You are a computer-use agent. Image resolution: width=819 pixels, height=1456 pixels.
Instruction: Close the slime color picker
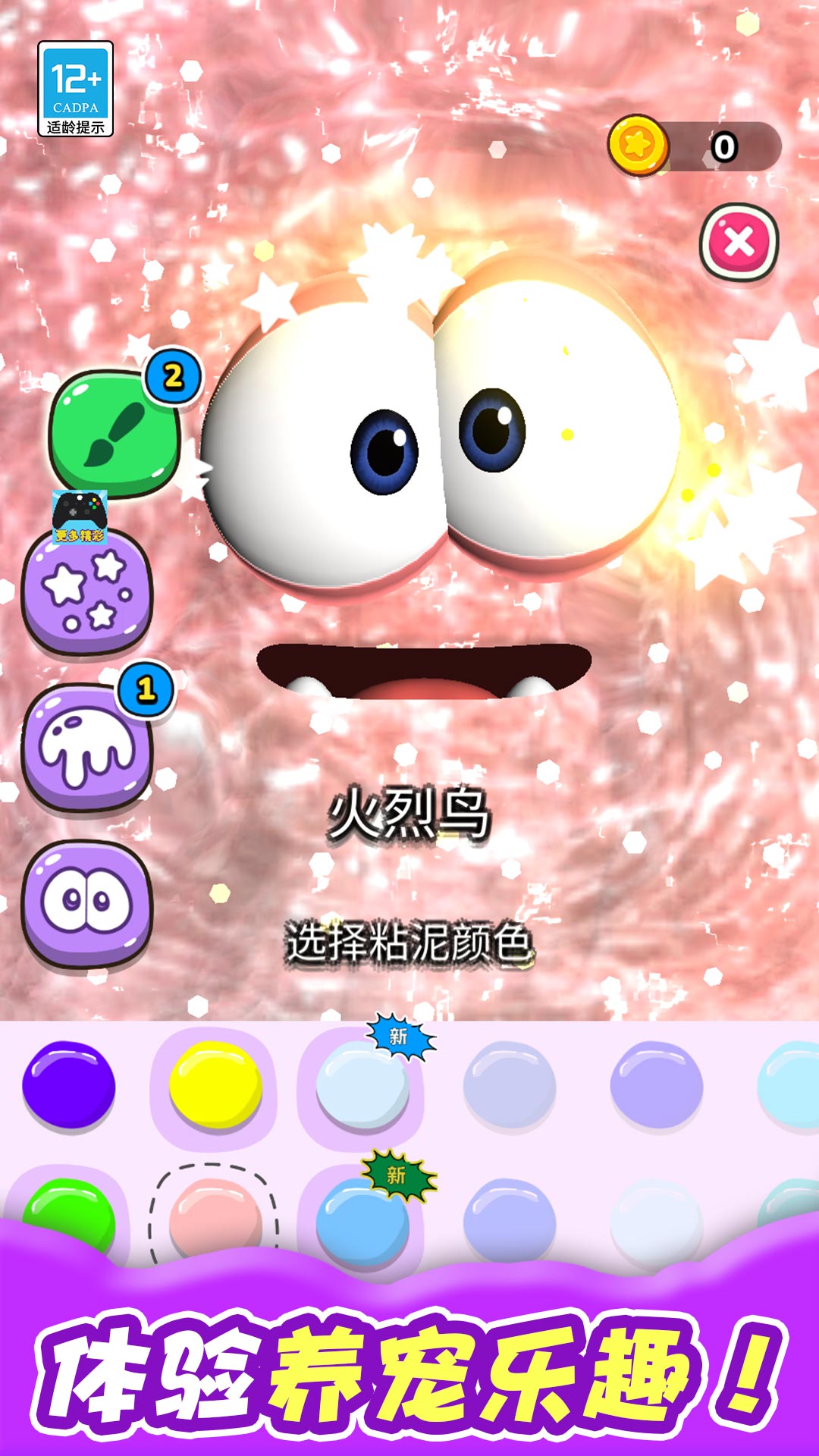(739, 243)
